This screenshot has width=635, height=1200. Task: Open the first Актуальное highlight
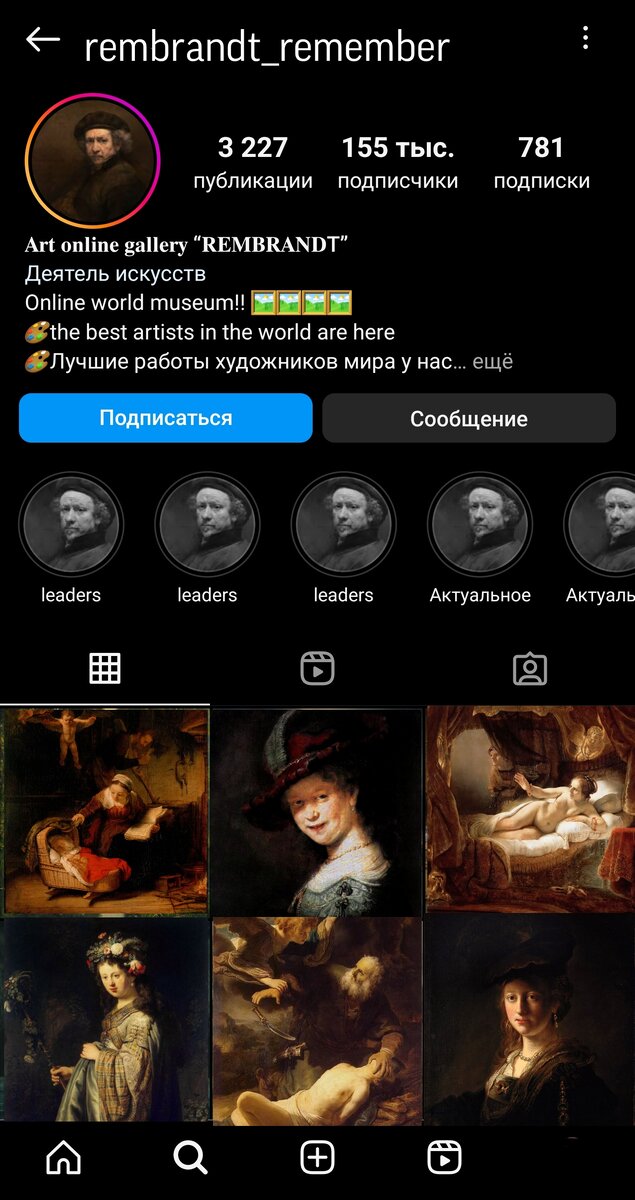coord(480,539)
